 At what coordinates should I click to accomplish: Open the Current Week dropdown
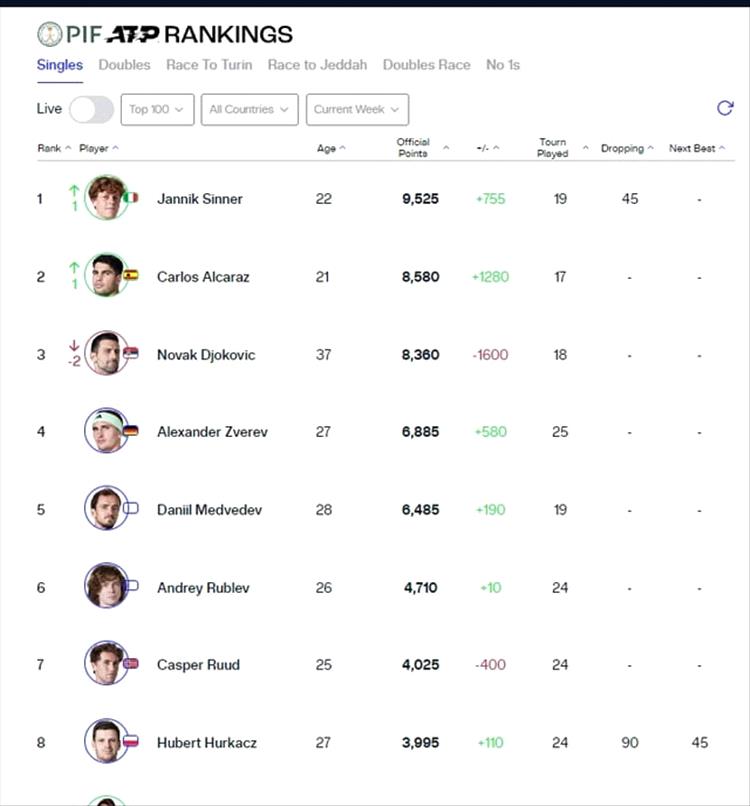pyautogui.click(x=357, y=110)
